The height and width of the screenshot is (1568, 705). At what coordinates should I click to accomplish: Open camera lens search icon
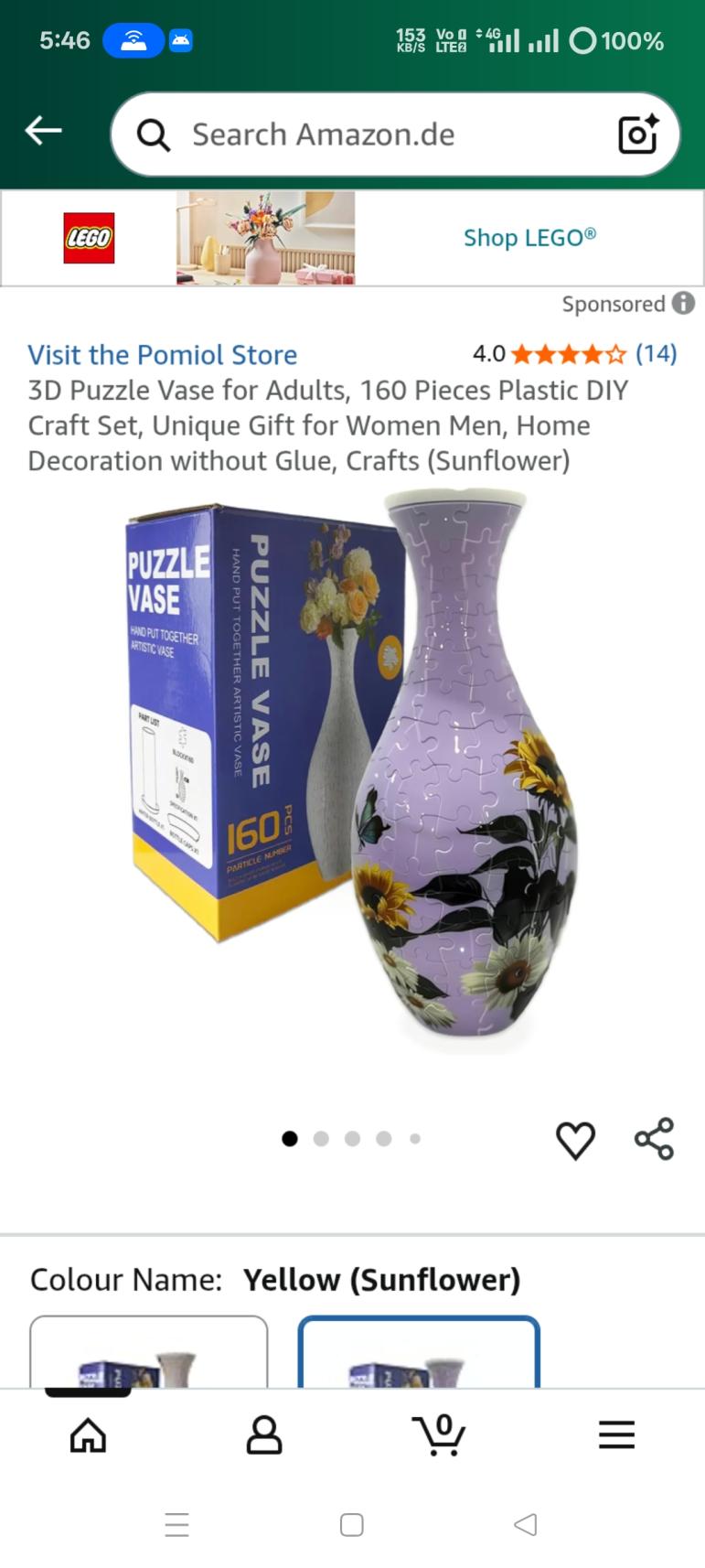pyautogui.click(x=637, y=134)
